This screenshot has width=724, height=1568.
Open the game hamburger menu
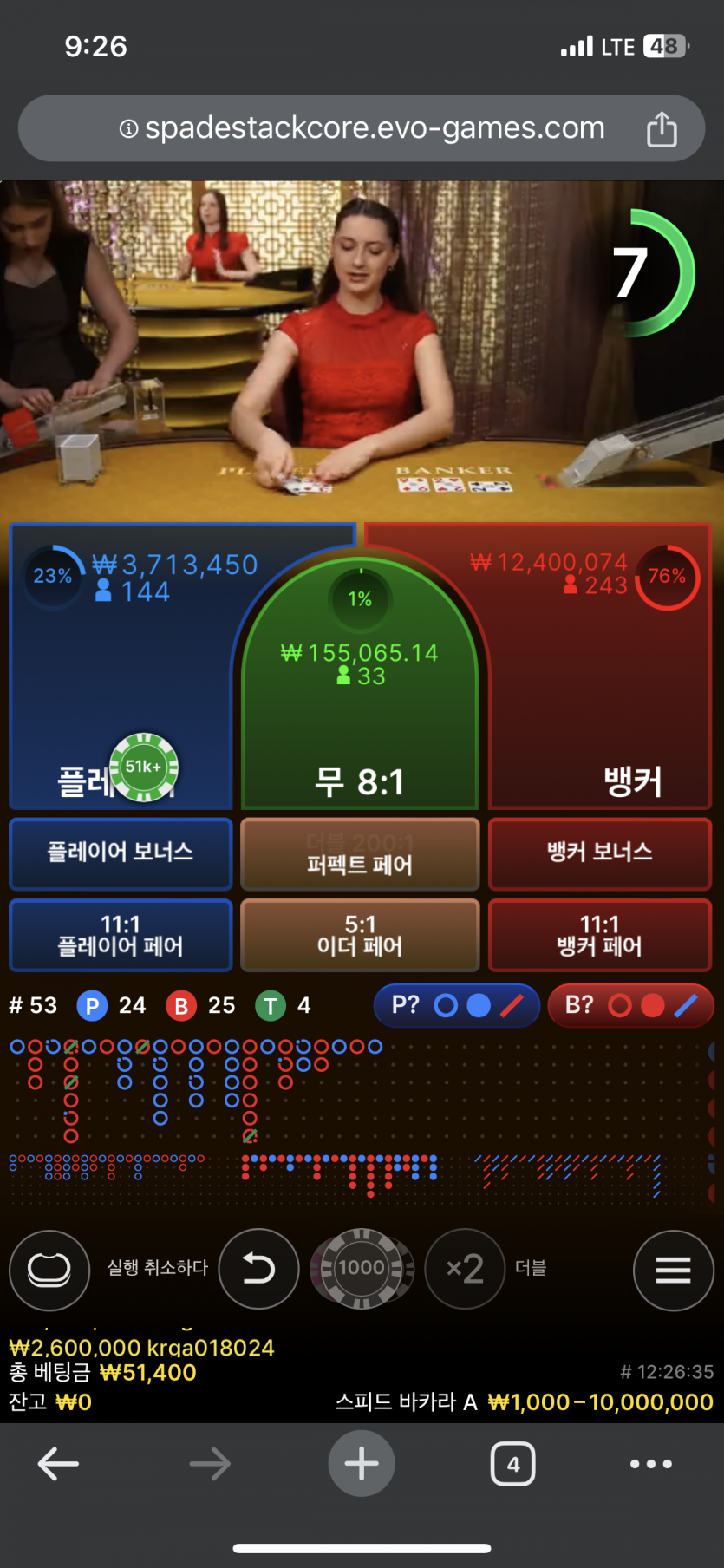coord(673,1270)
